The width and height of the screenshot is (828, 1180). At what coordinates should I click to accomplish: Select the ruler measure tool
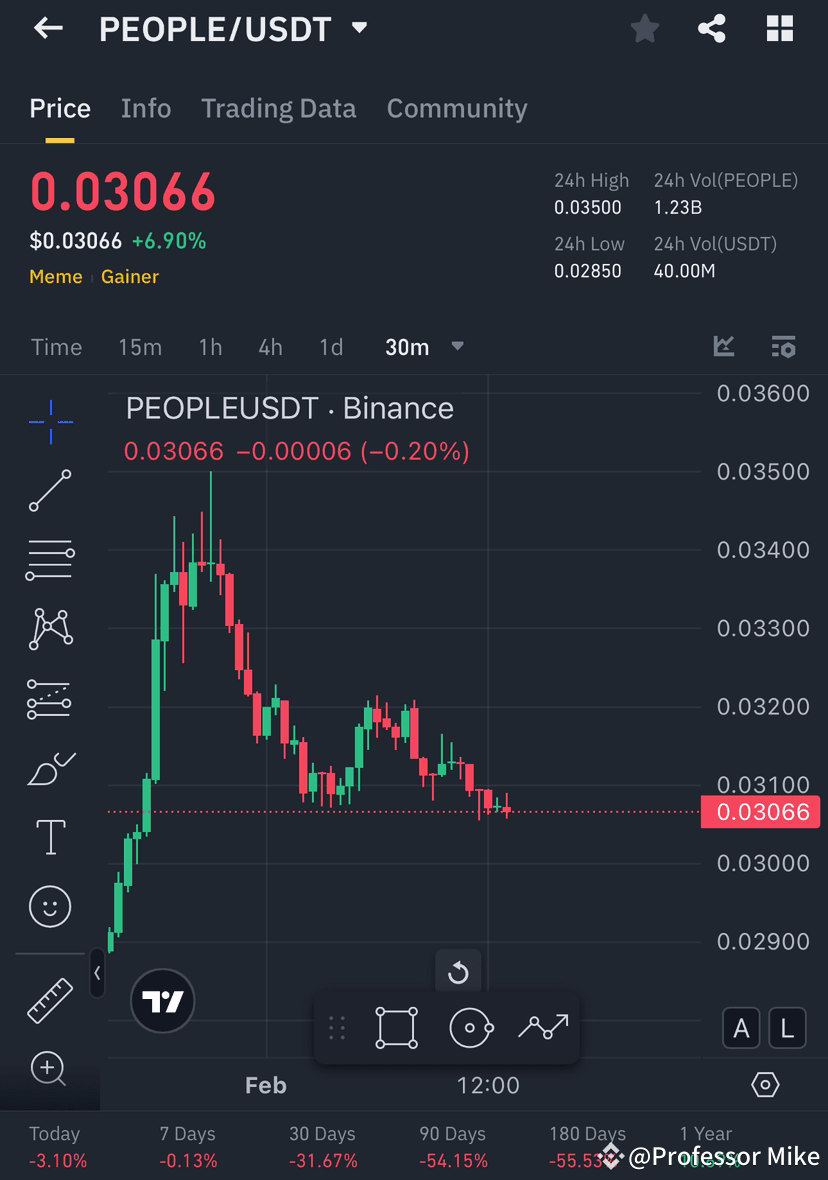click(50, 998)
